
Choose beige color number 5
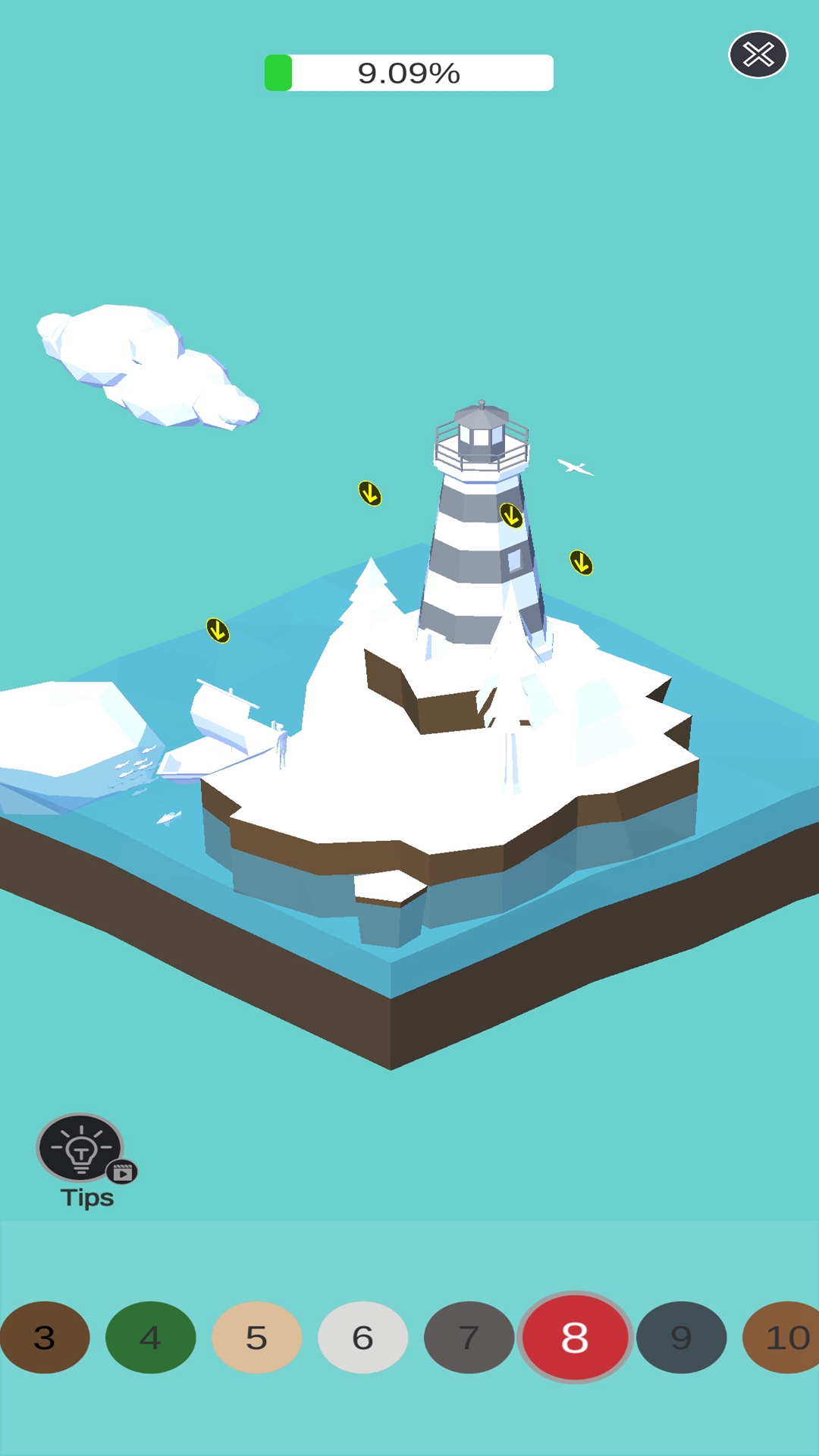click(257, 1337)
